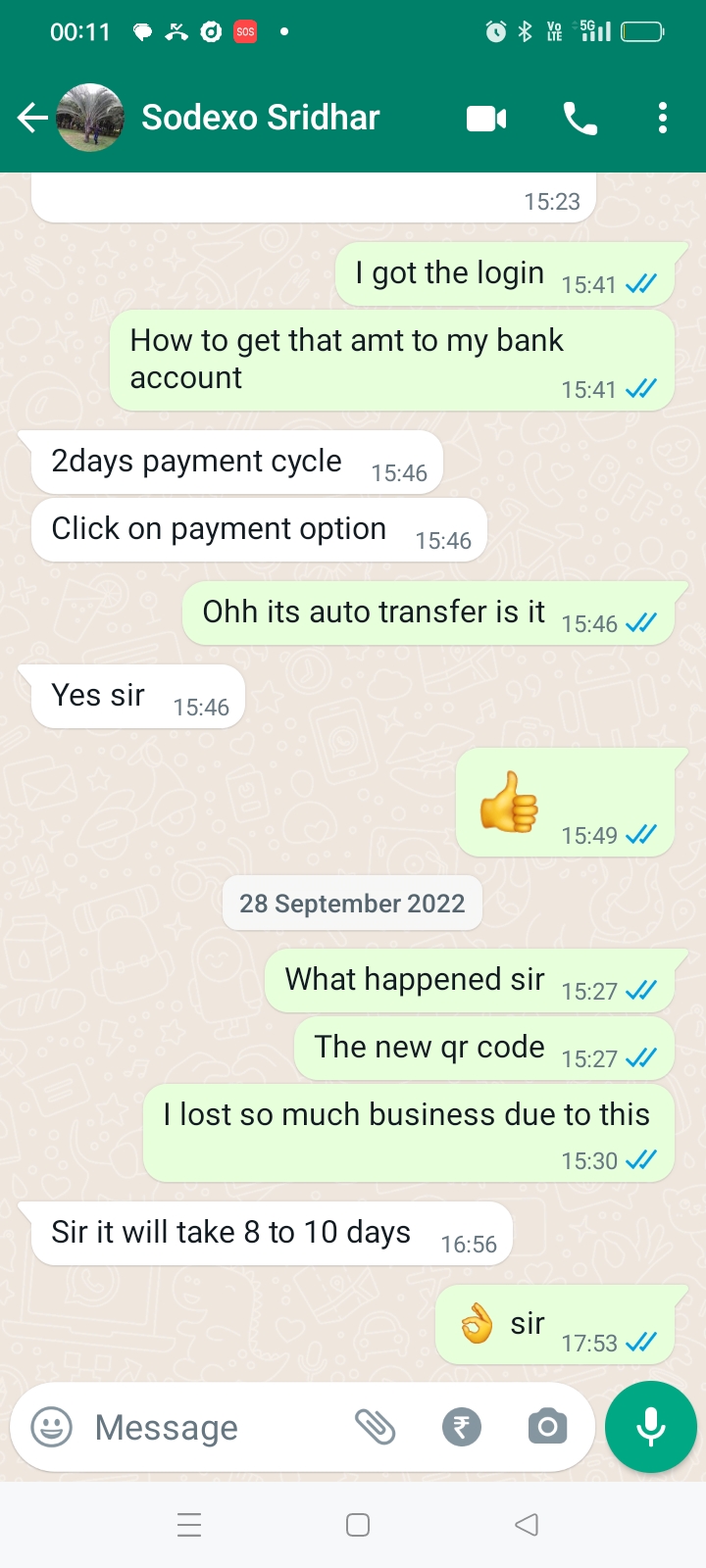Start a voice call with Sodexo Sridhar
This screenshot has width=706, height=1568.
(x=580, y=119)
